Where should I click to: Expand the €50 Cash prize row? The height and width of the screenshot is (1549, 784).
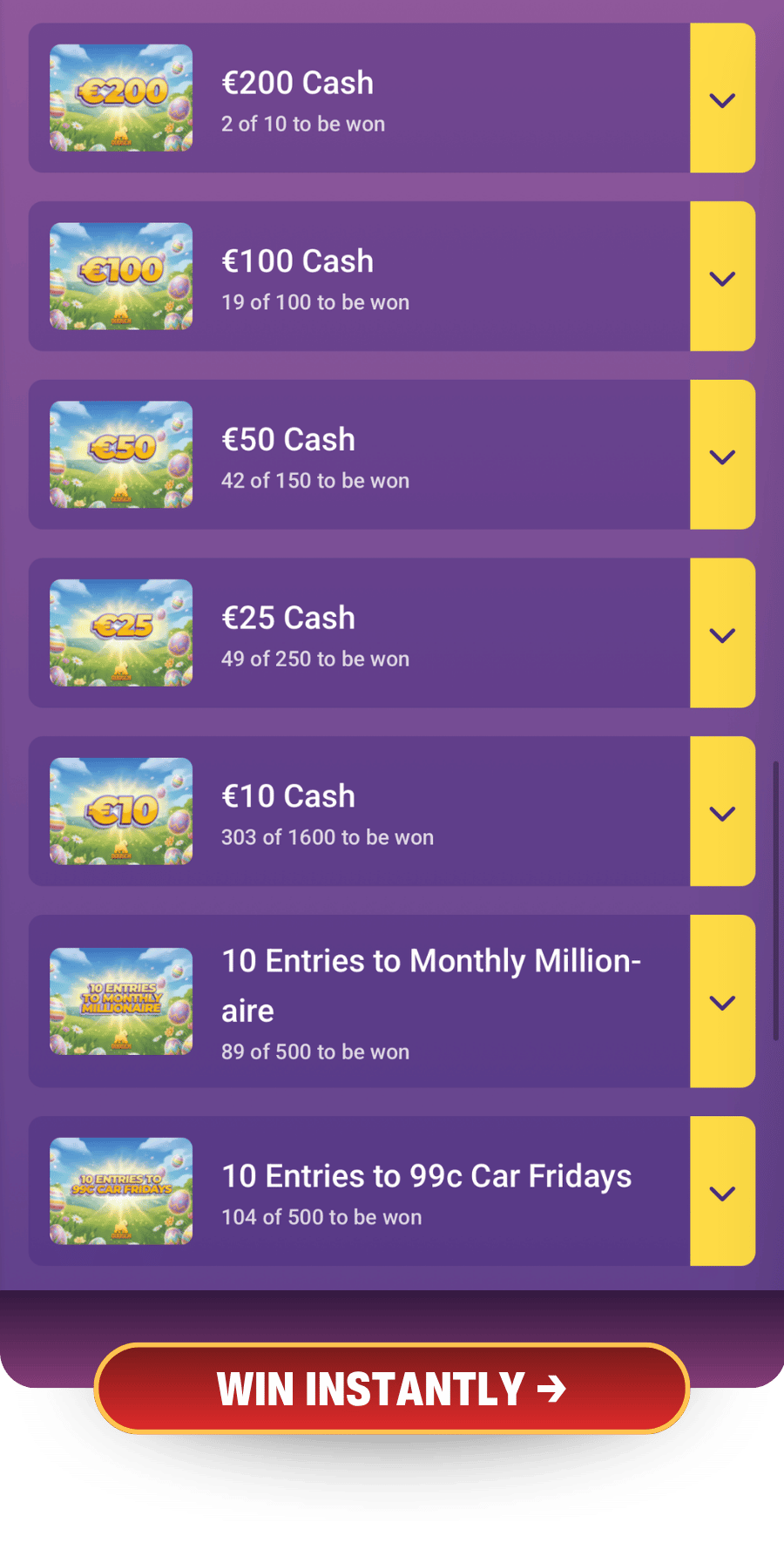pos(722,456)
